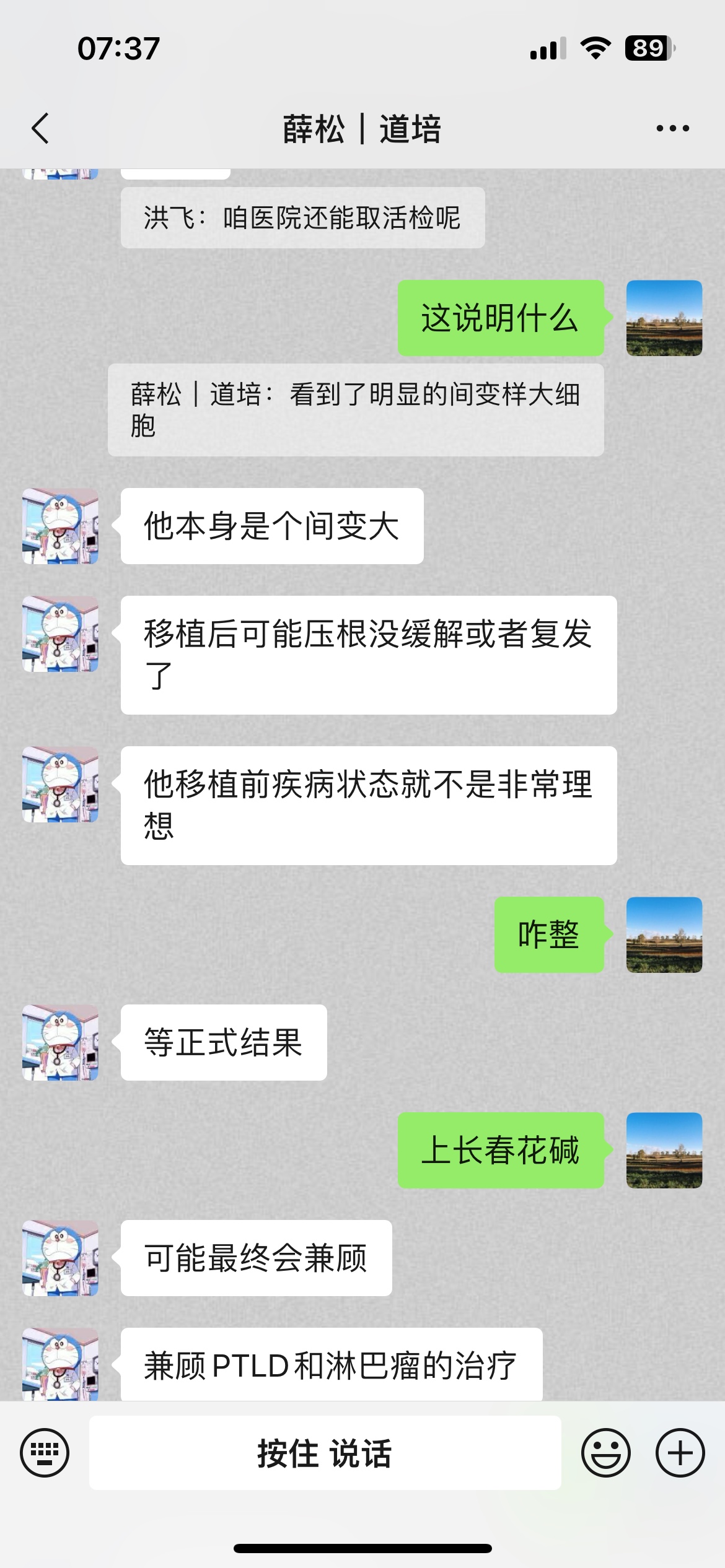Screen dimensions: 725x1568
Task: Open contact avatar beside "等正式结果"
Action: coord(60,1042)
